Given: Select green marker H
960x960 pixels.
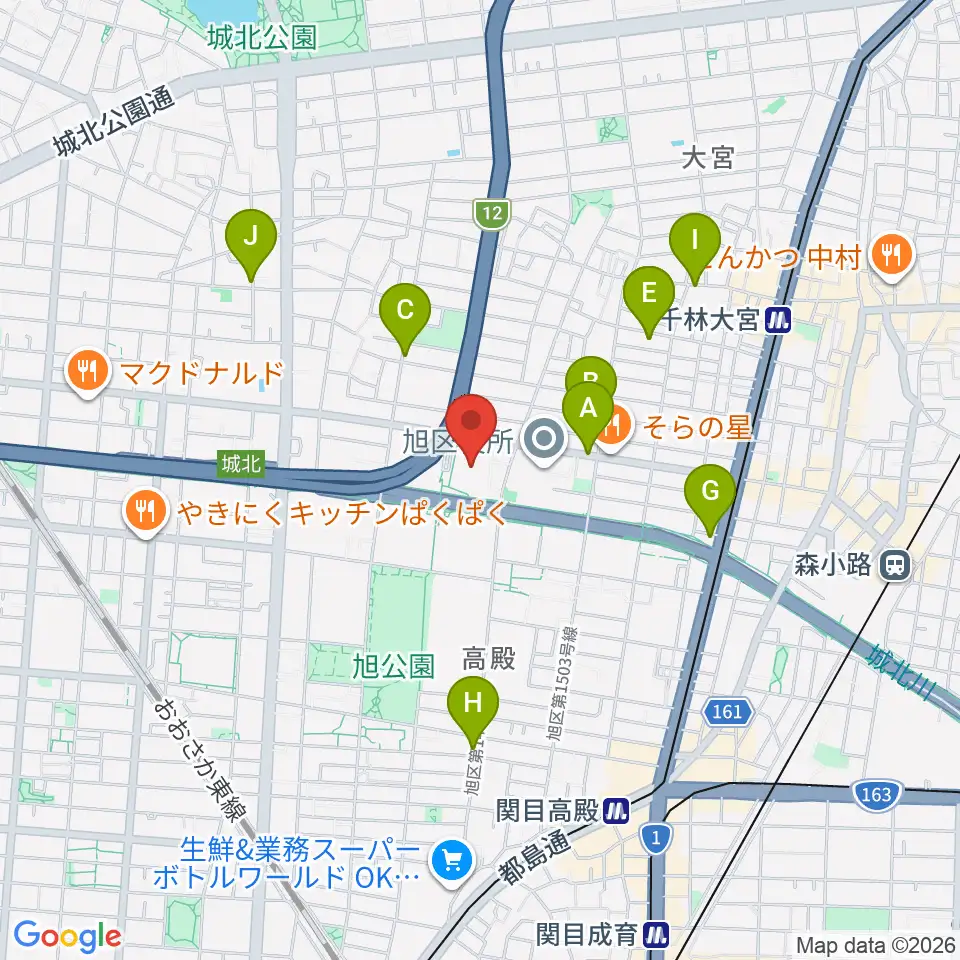Looking at the screenshot, I should tap(473, 711).
